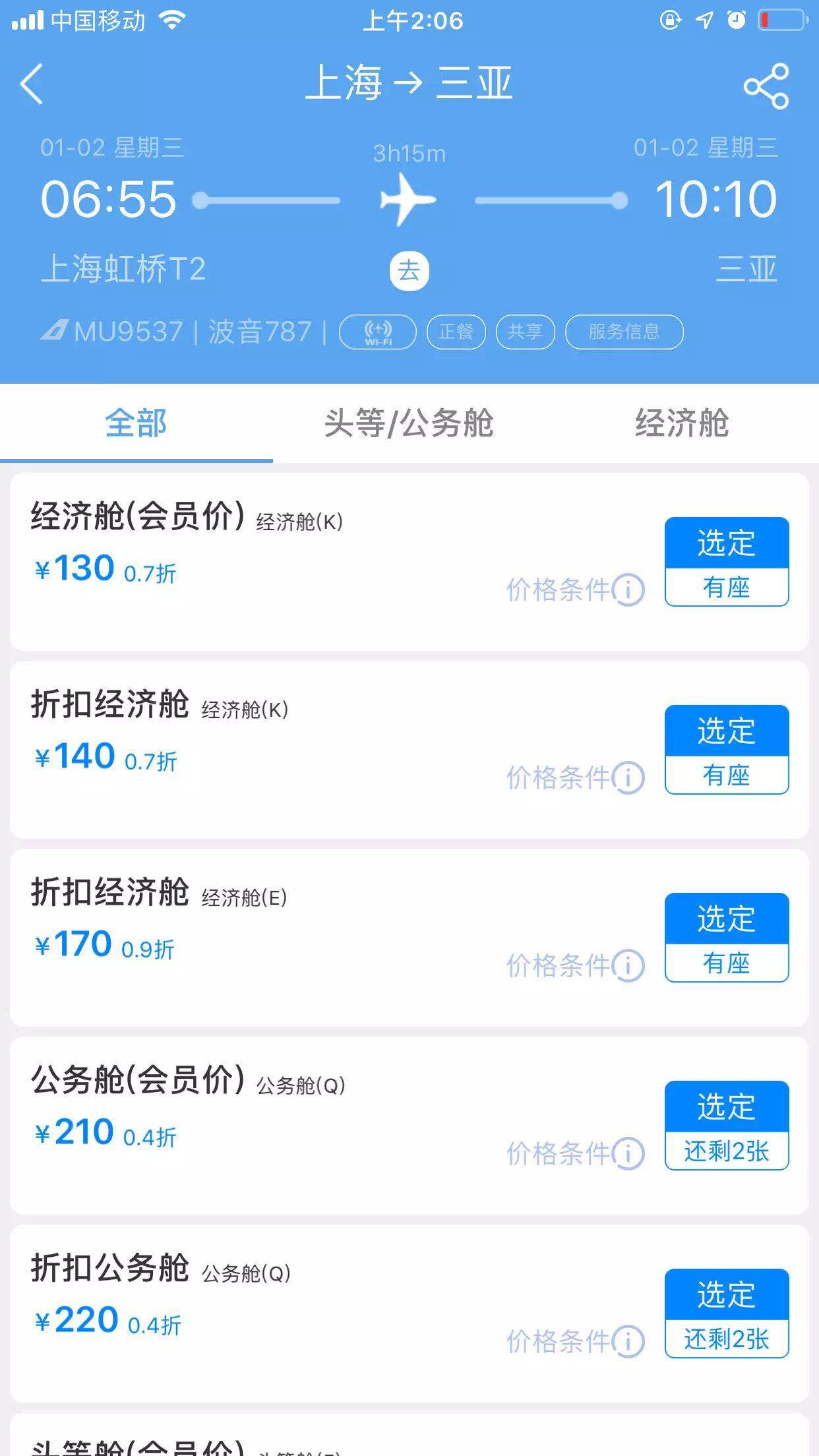Switch to the 头等/公务舱 tab
The image size is (819, 1456).
tap(409, 423)
